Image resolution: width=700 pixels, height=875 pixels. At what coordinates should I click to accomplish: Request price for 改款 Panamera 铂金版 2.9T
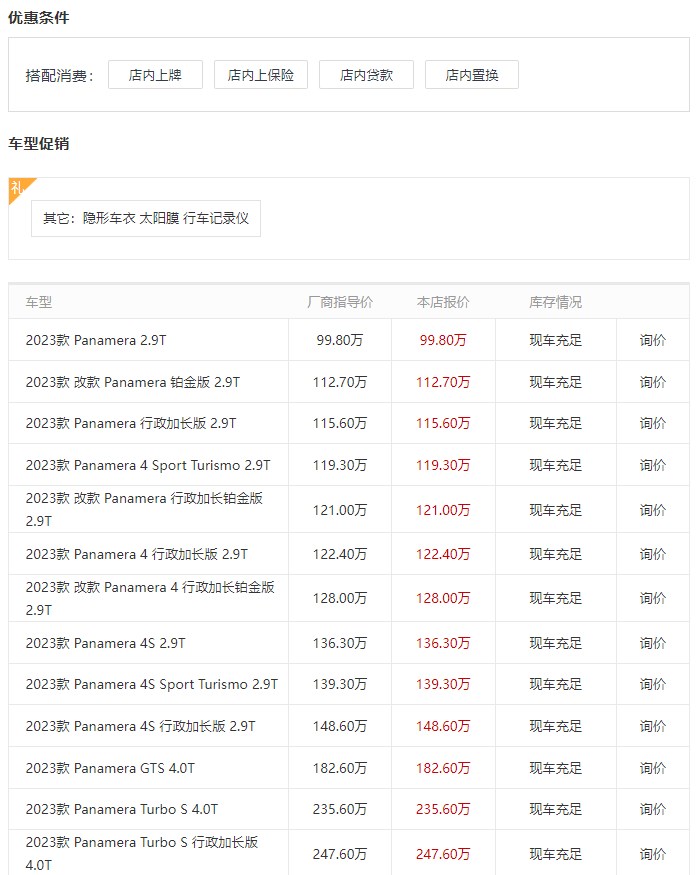point(653,382)
